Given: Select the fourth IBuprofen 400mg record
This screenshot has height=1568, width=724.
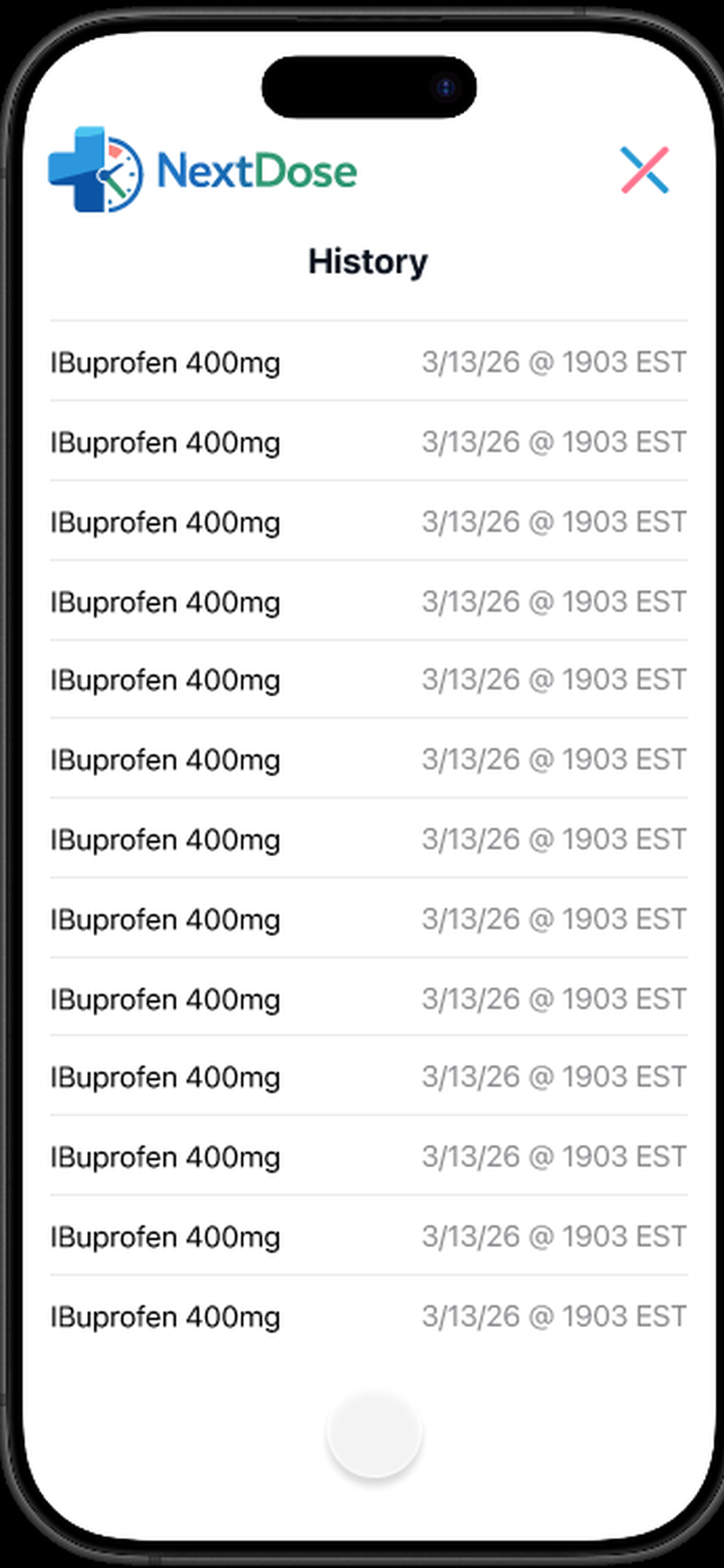Looking at the screenshot, I should tap(166, 601).
